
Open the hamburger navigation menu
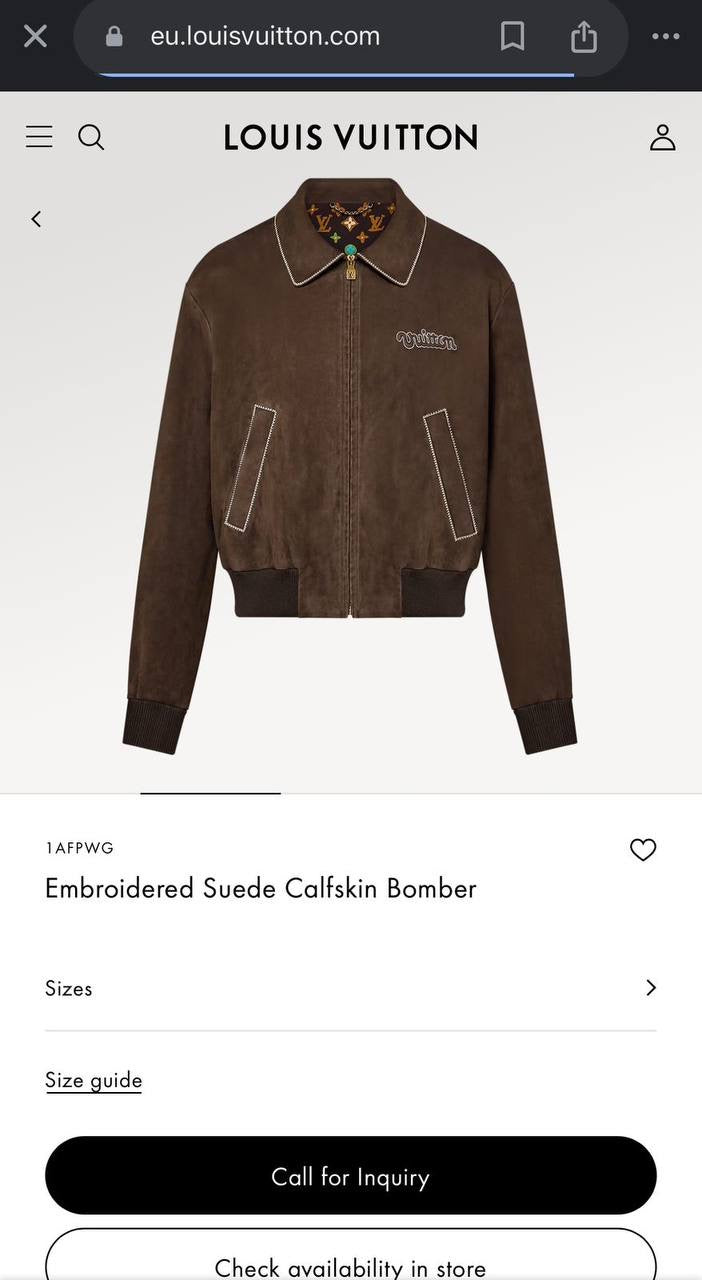coord(39,137)
